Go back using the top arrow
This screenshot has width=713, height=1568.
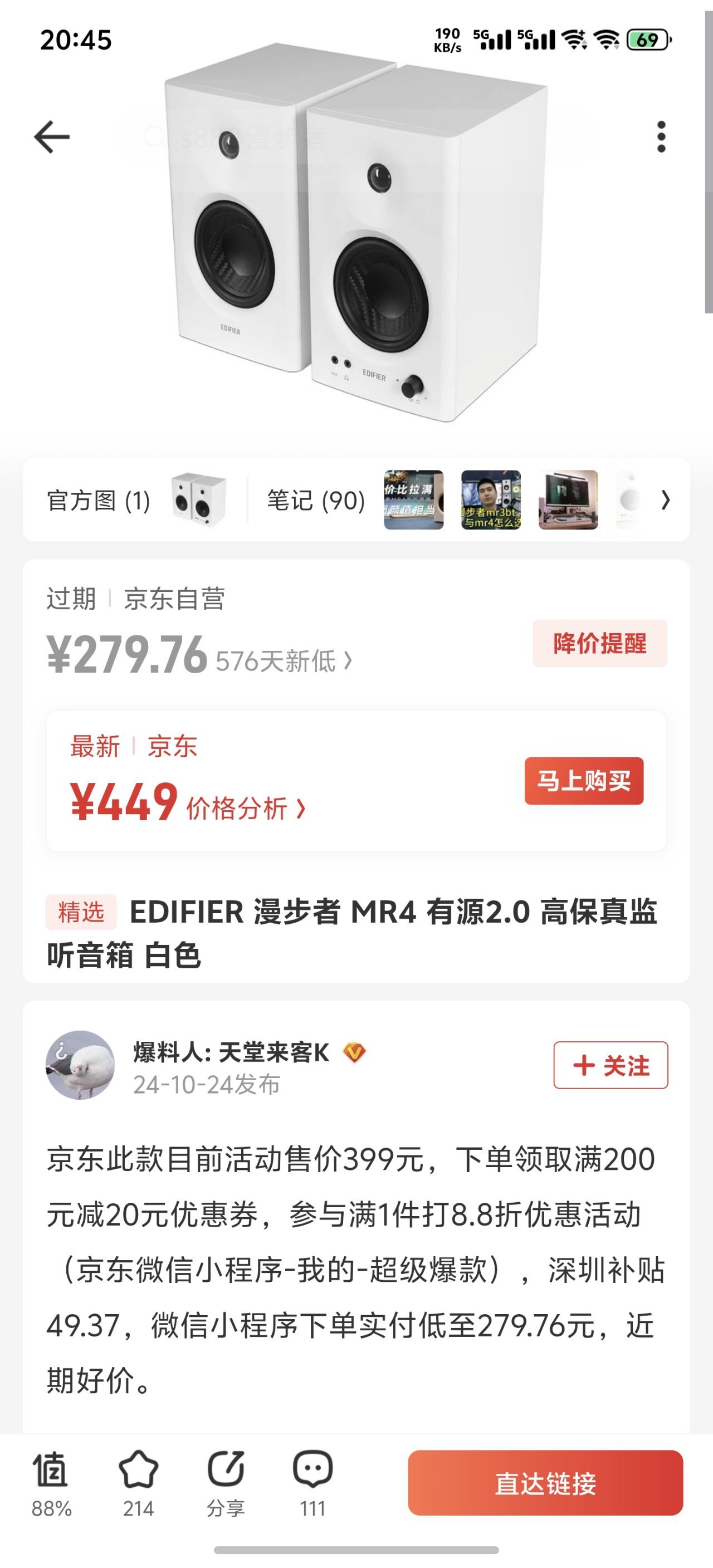coord(52,137)
